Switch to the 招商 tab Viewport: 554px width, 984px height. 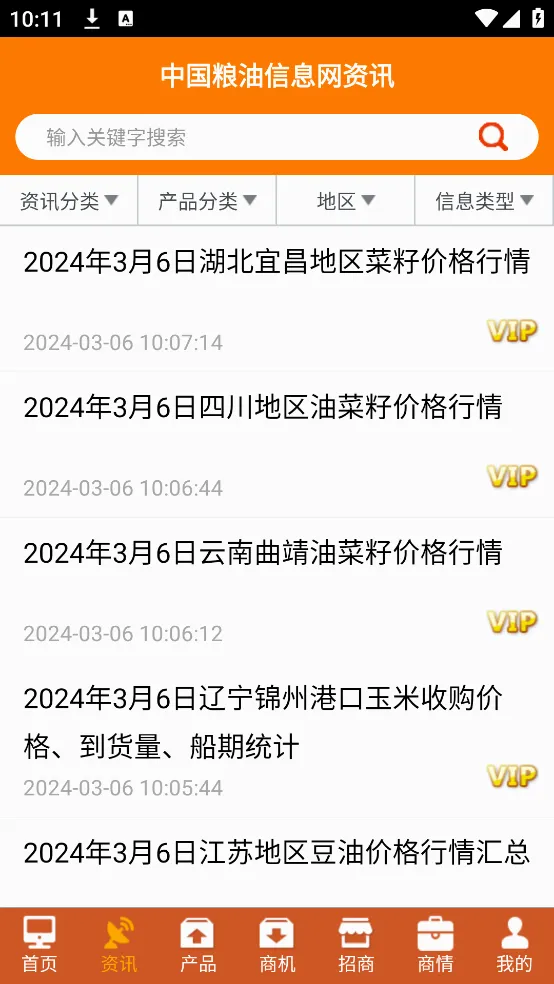tap(356, 945)
